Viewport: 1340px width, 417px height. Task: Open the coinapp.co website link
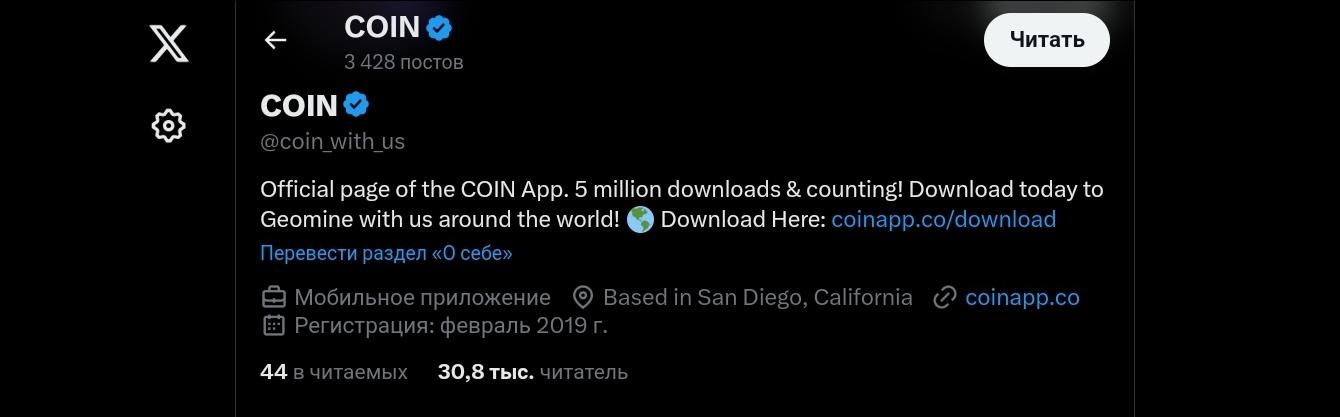[1022, 297]
